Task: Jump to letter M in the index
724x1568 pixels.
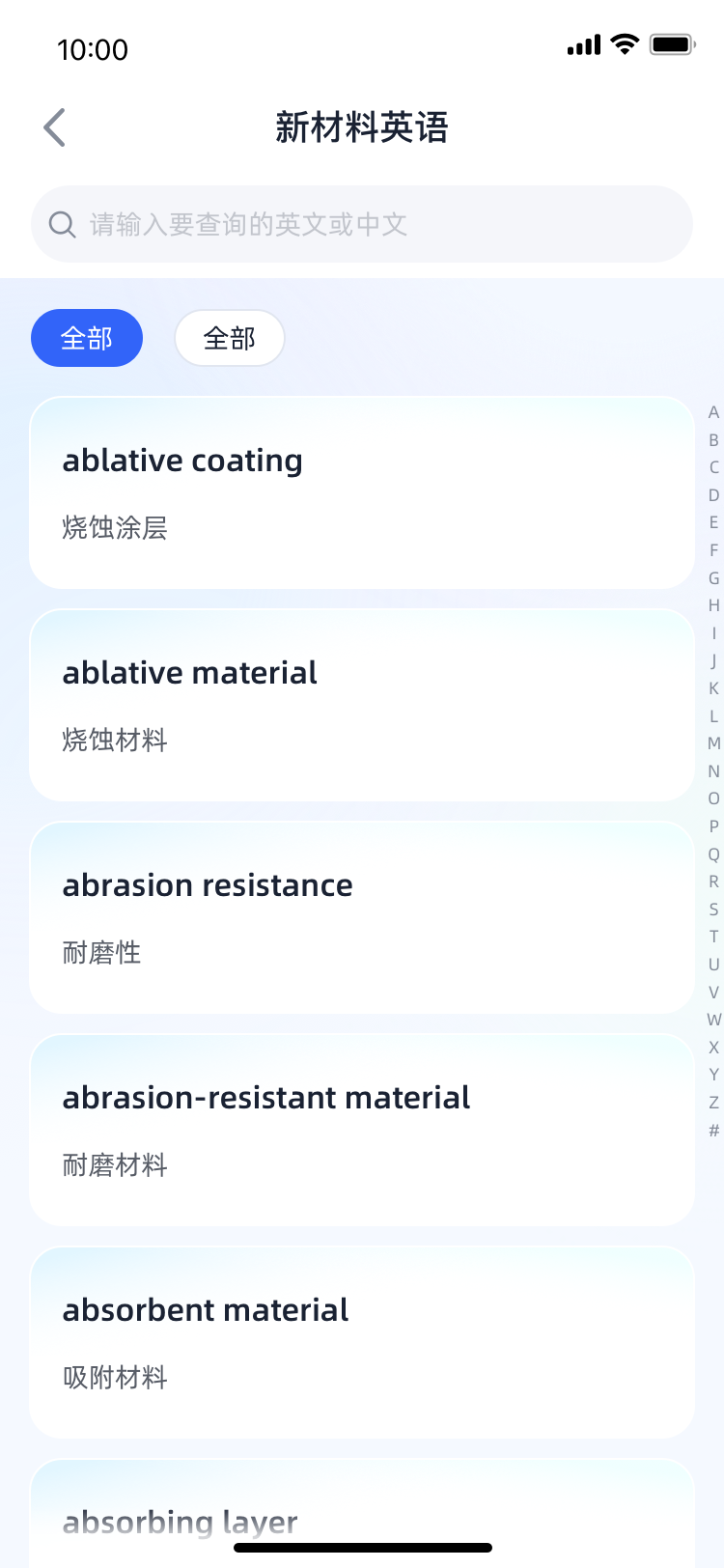Action: coord(713,743)
